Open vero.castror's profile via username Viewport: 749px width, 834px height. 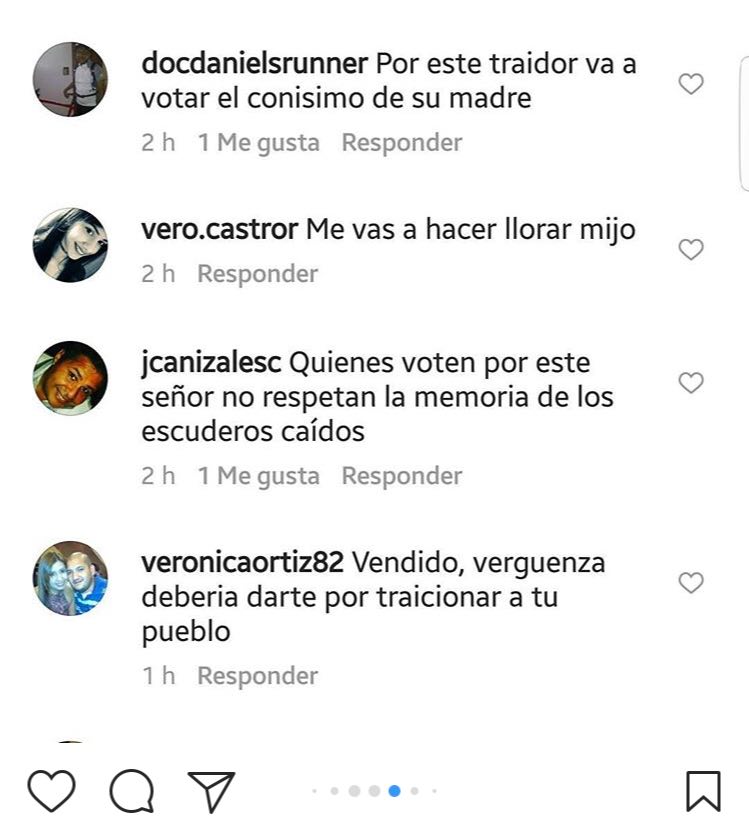220,229
